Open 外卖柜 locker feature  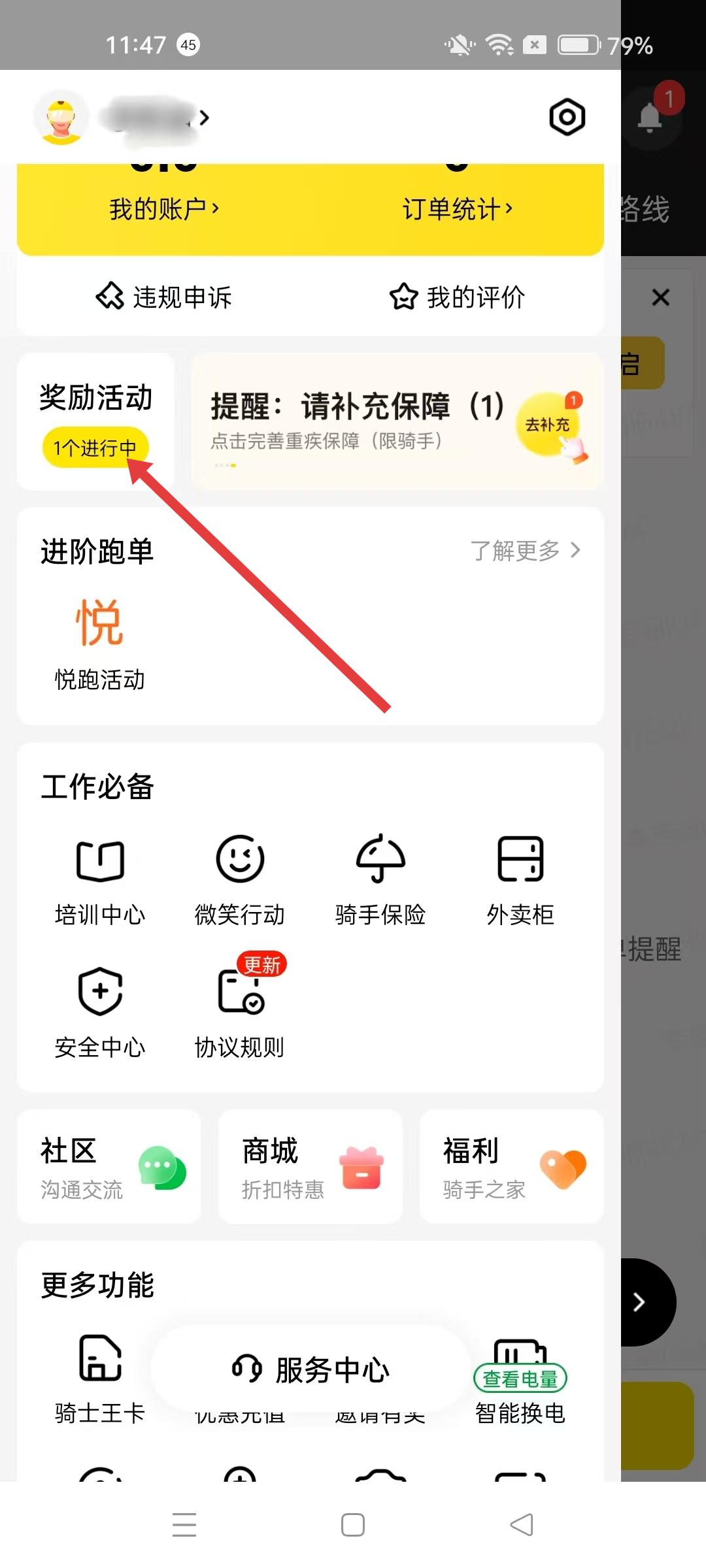(520, 879)
